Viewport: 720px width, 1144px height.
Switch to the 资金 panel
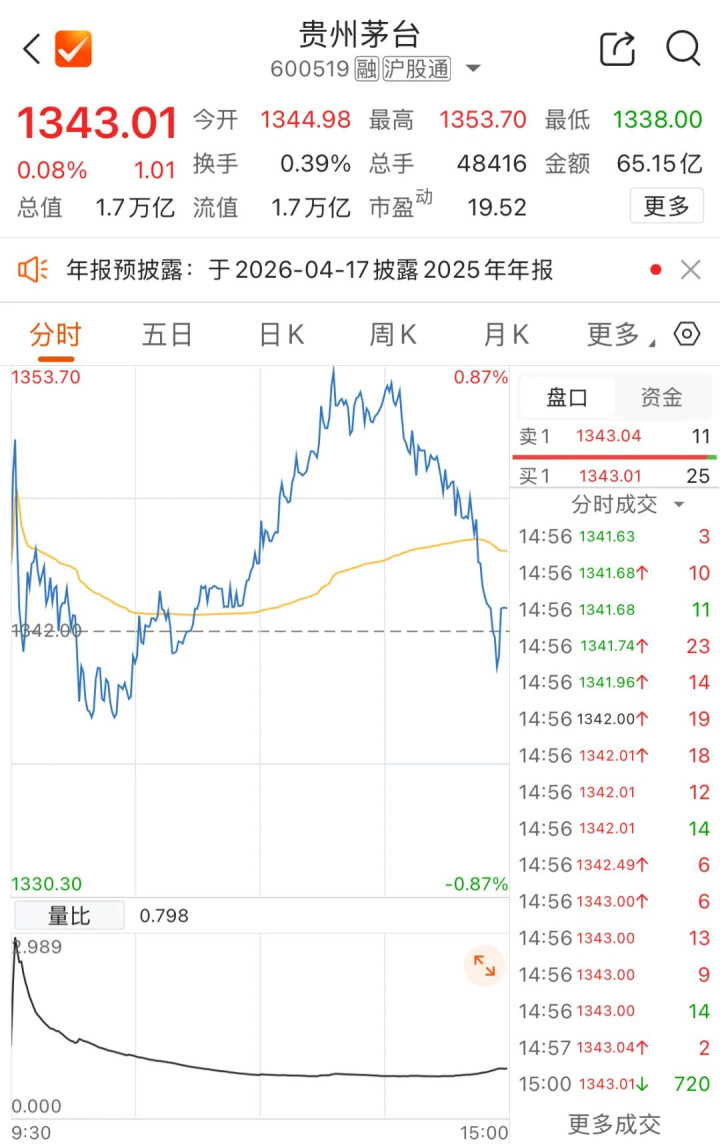[661, 398]
